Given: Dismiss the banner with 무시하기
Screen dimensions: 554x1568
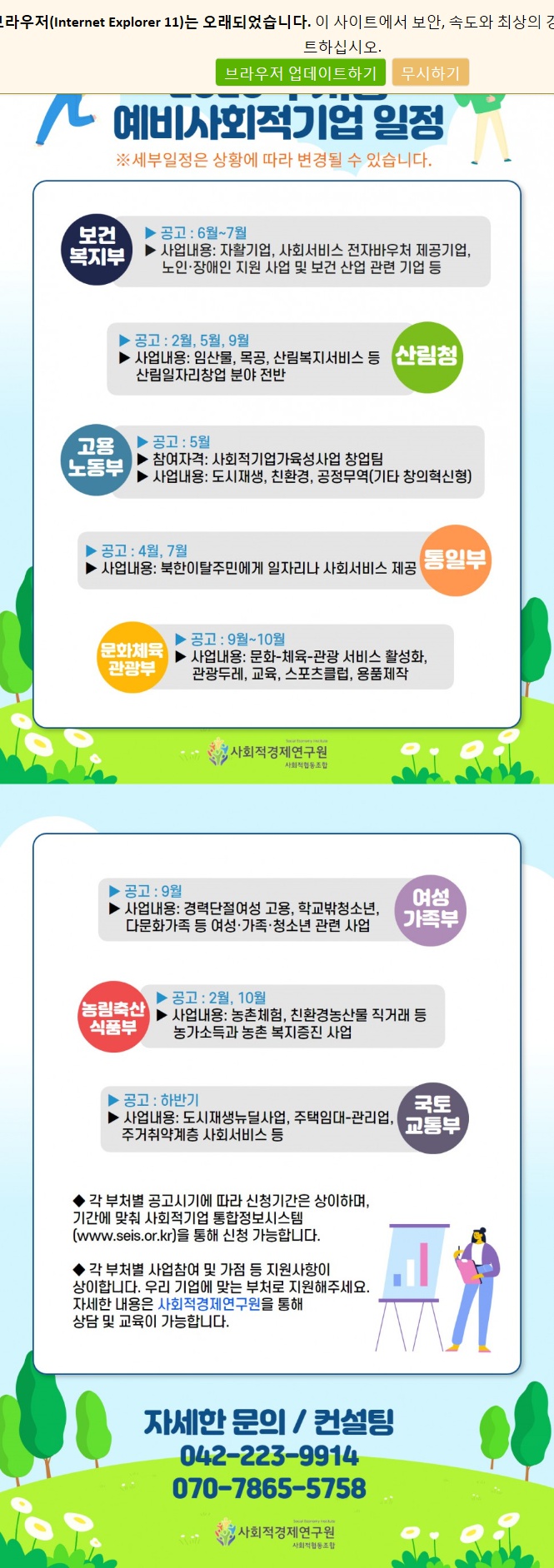Looking at the screenshot, I should point(431,73).
